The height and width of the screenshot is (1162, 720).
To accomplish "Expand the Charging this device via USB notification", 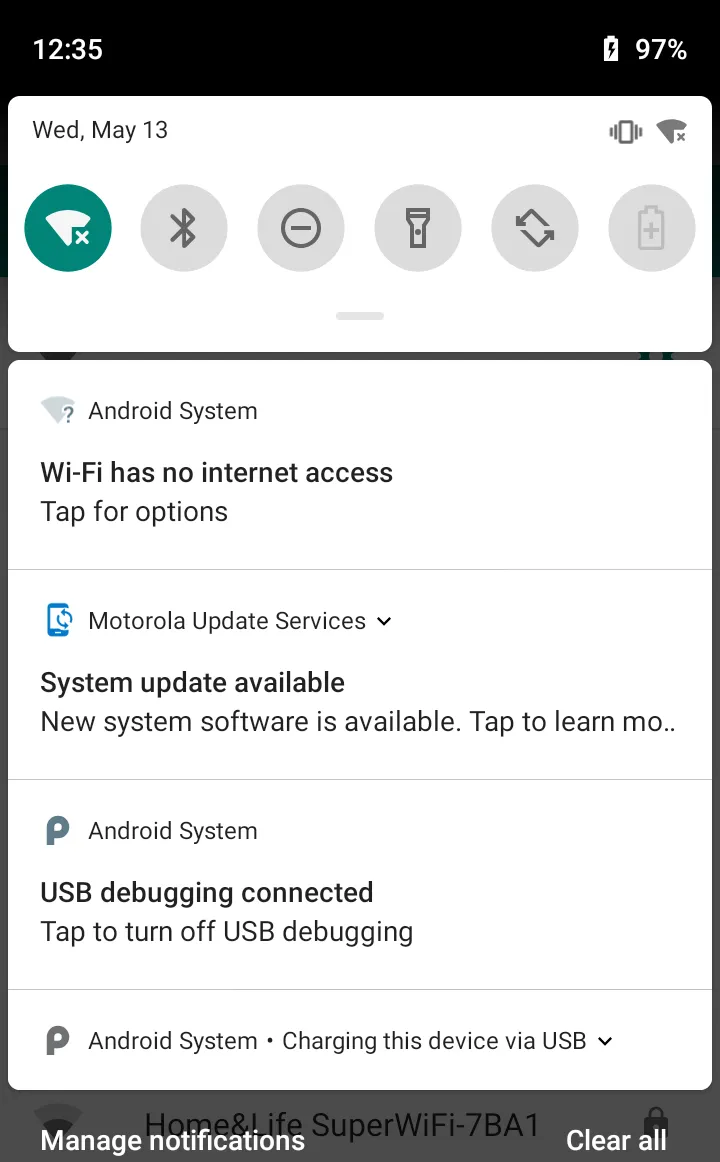I will pos(604,1041).
